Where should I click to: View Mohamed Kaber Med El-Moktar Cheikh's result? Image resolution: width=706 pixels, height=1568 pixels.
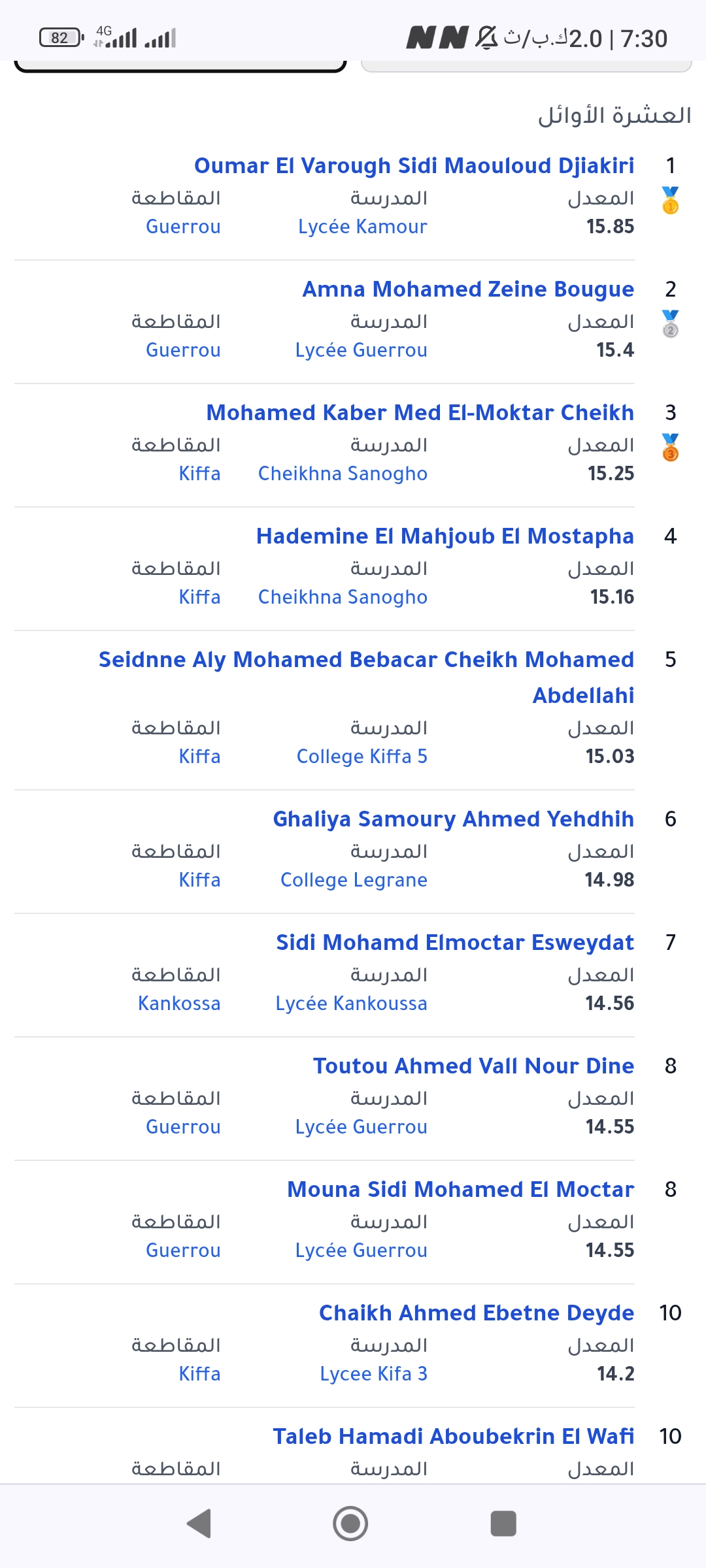420,412
